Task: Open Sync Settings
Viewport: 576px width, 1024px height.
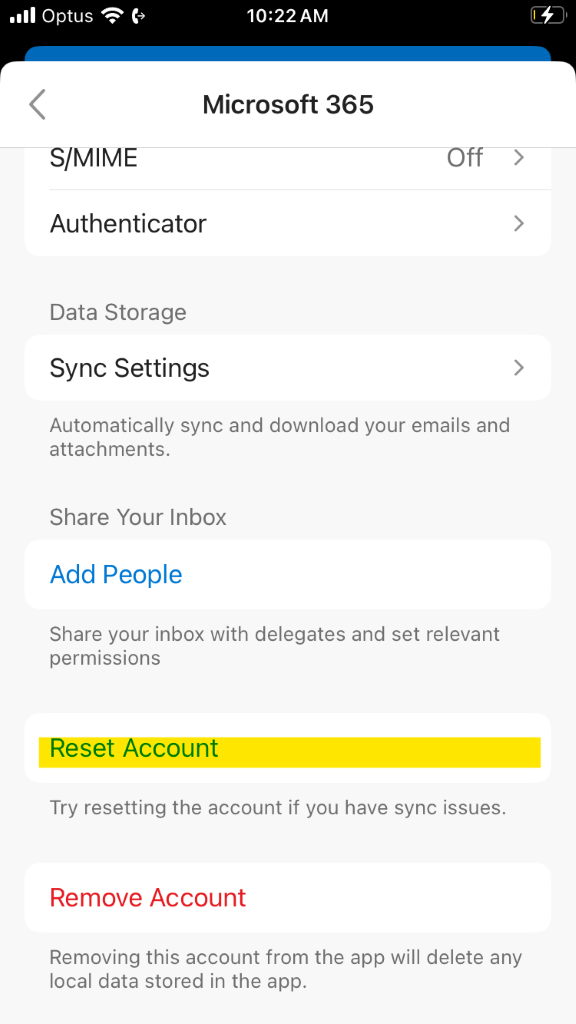Action: (287, 368)
